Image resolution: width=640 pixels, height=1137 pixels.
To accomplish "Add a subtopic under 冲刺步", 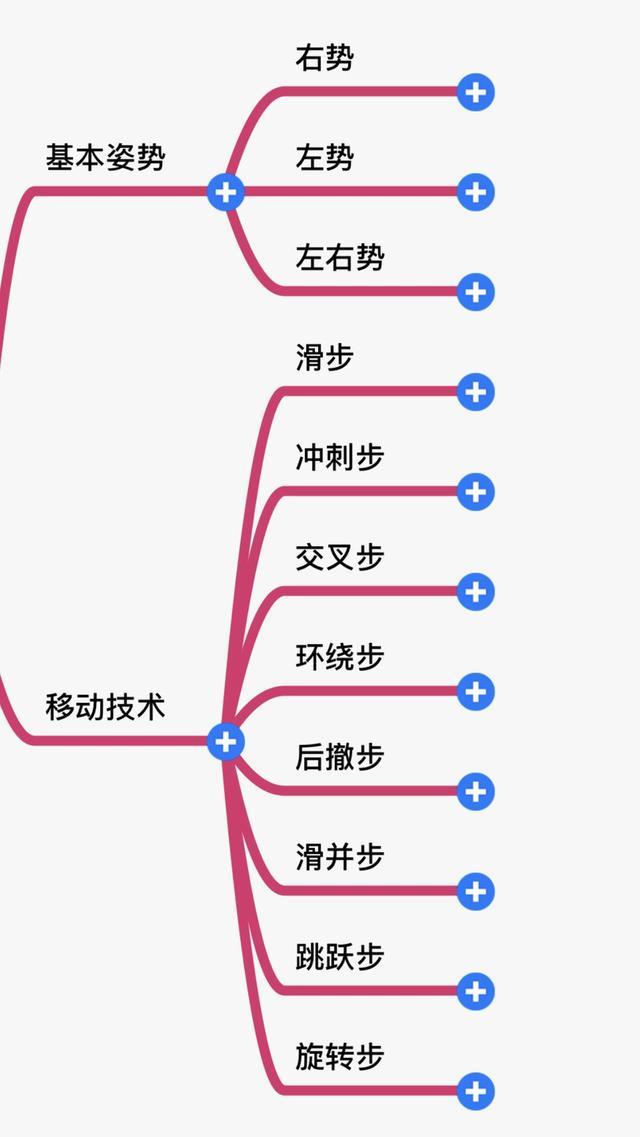I will click(475, 492).
